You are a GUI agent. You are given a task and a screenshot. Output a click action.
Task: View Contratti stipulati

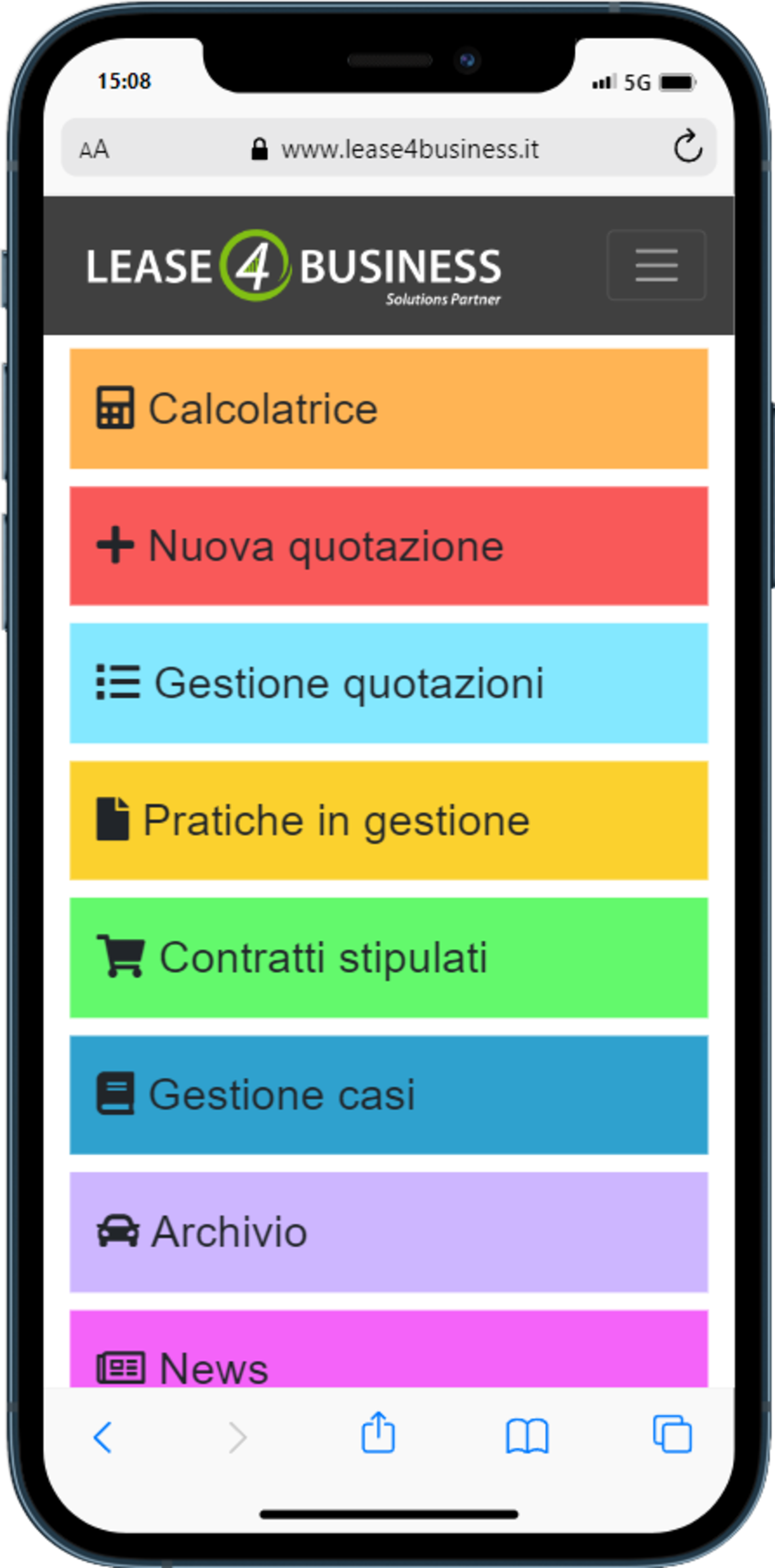click(389, 958)
